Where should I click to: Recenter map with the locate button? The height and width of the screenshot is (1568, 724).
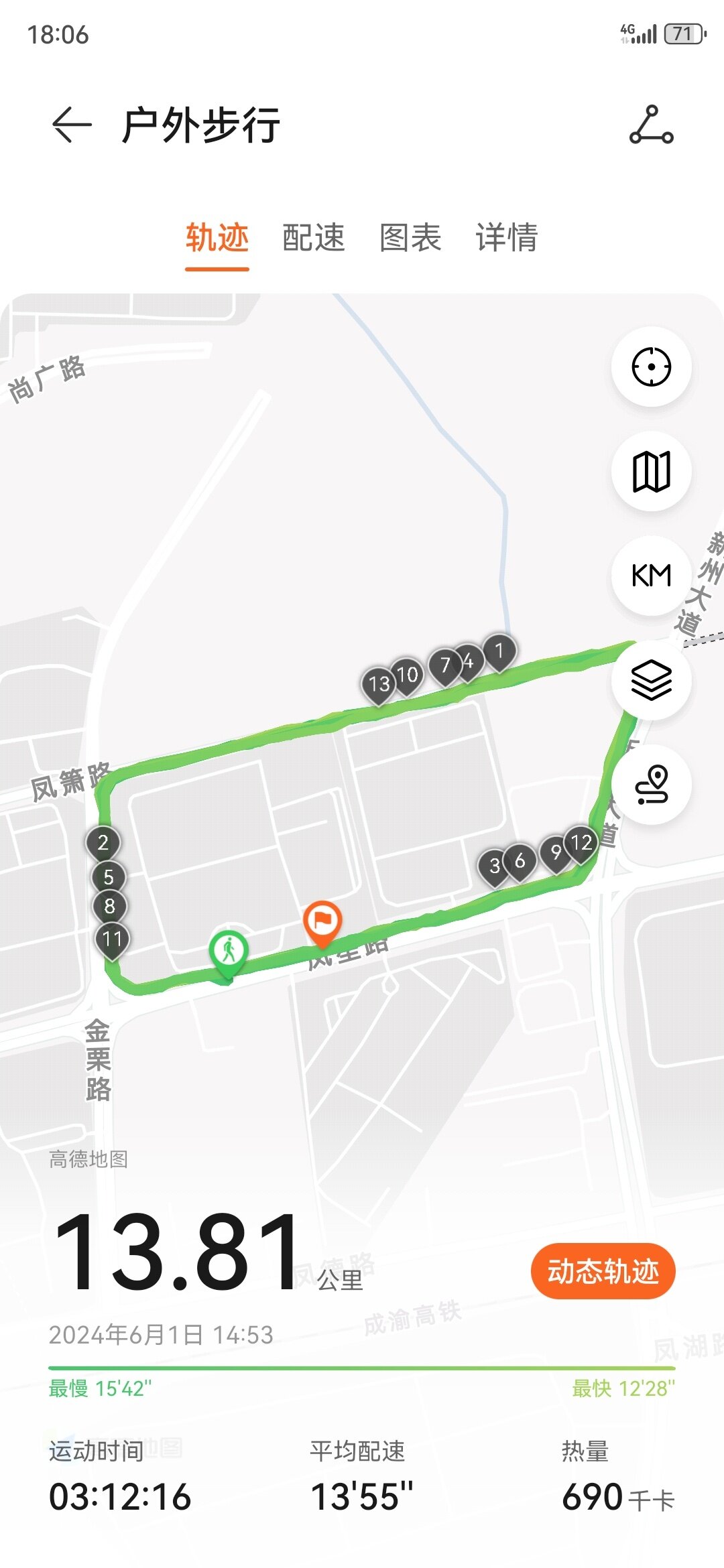651,367
